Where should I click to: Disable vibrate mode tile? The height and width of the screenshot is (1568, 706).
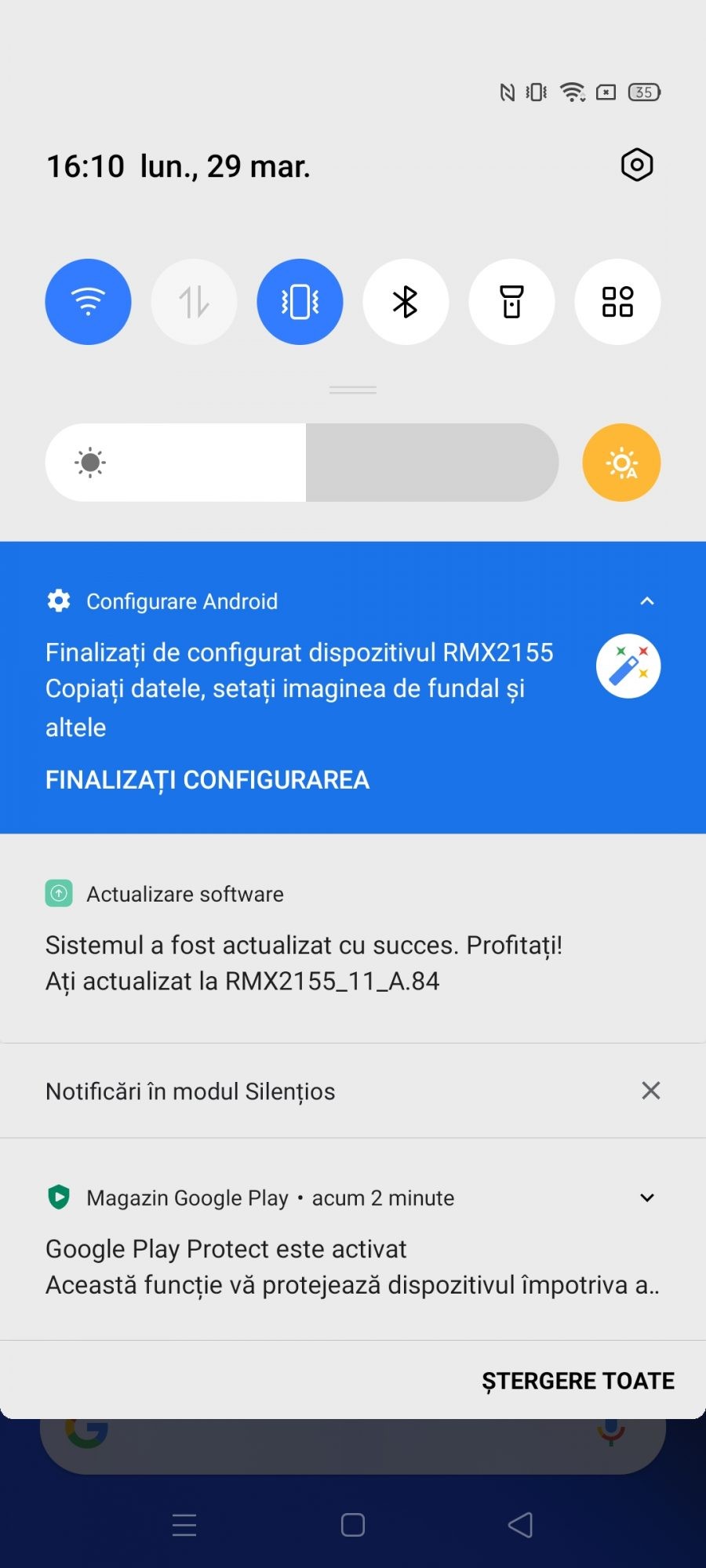pyautogui.click(x=300, y=302)
